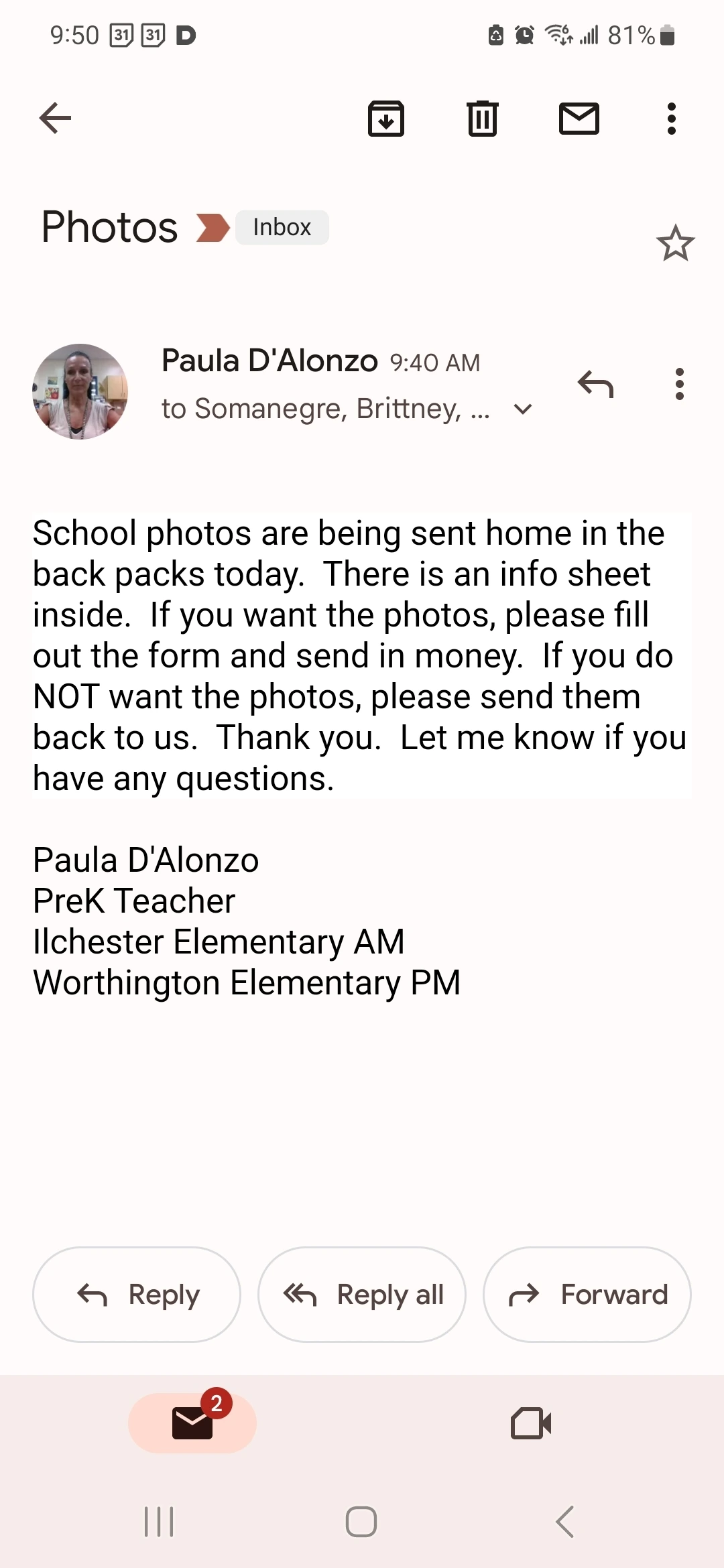
Task: Open recent apps from navigation bar
Action: [x=159, y=1522]
